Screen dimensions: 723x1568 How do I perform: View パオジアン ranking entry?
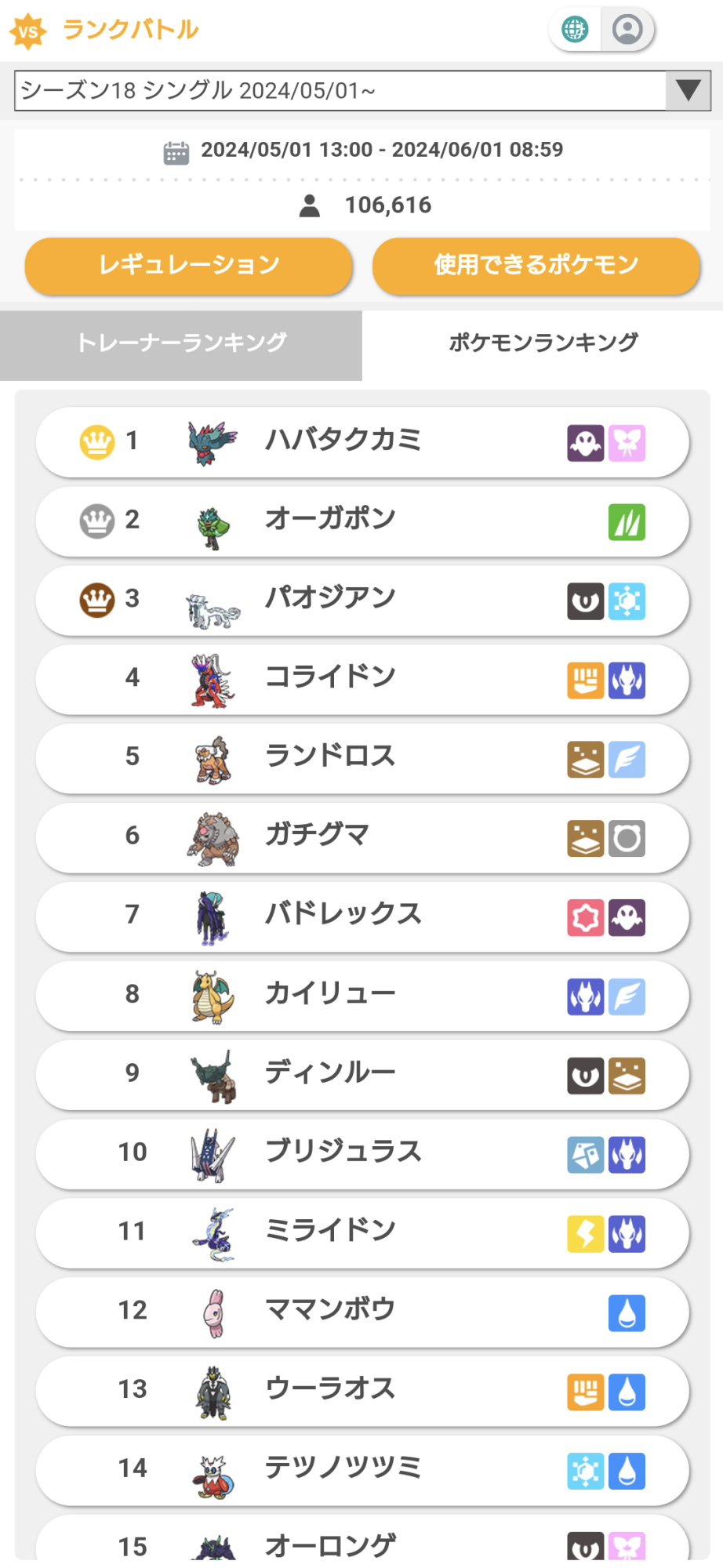click(362, 600)
